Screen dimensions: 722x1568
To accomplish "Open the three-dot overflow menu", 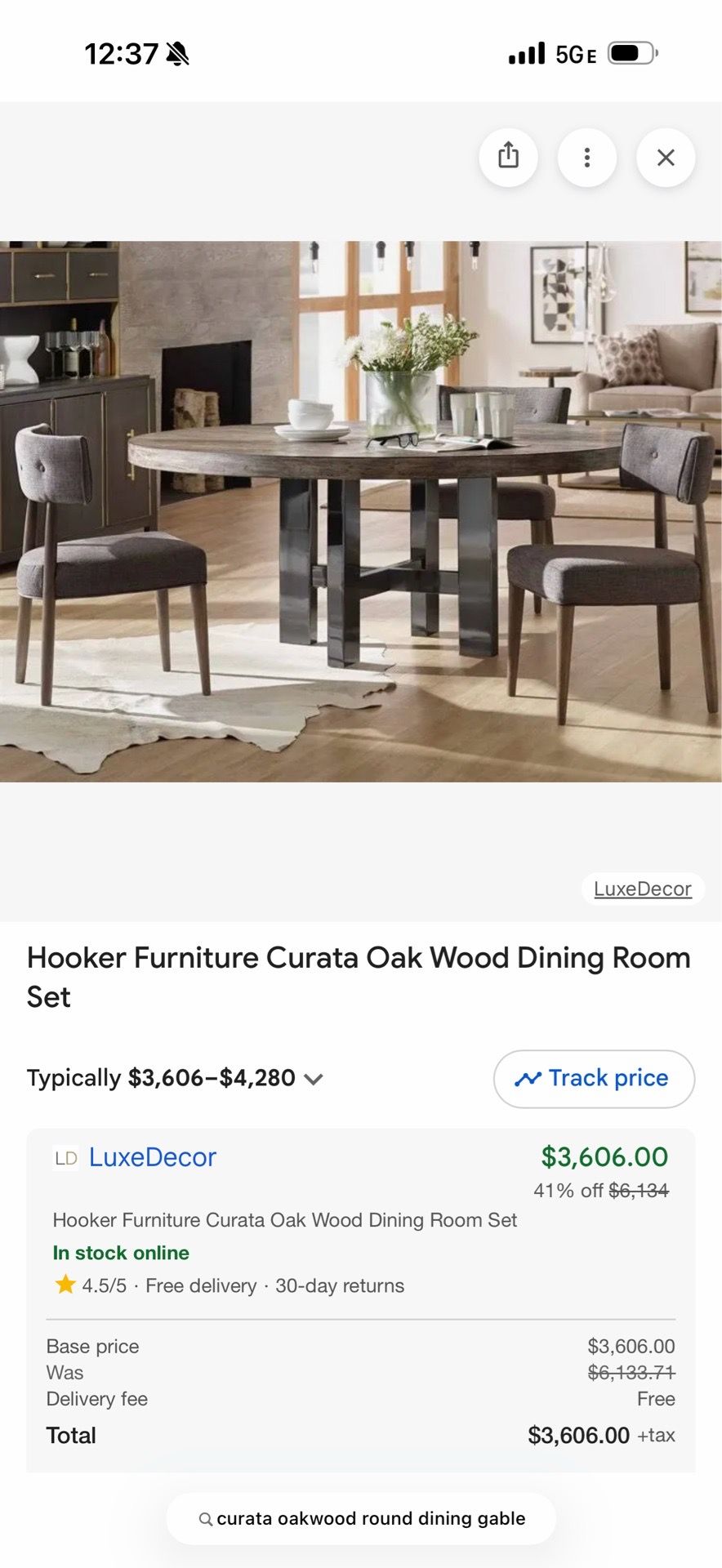I will [586, 157].
